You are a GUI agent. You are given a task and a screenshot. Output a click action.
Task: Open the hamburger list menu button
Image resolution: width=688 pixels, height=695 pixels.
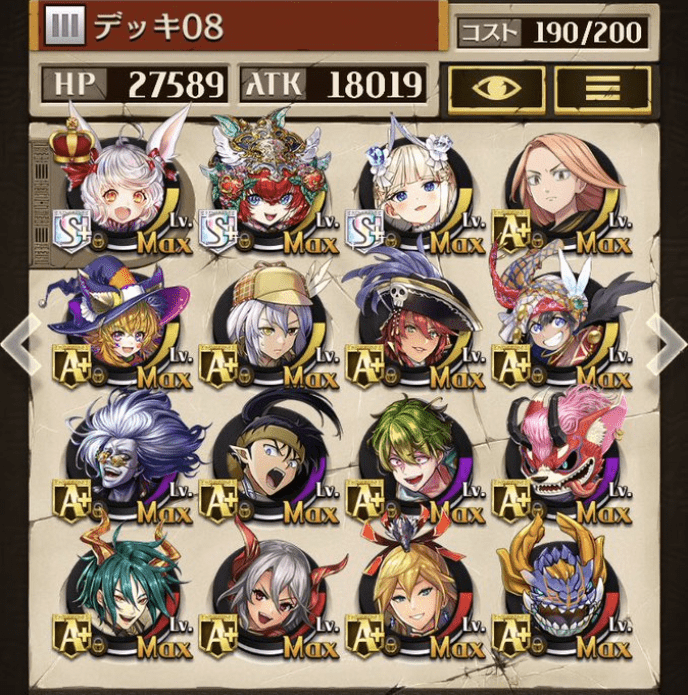(x=602, y=88)
